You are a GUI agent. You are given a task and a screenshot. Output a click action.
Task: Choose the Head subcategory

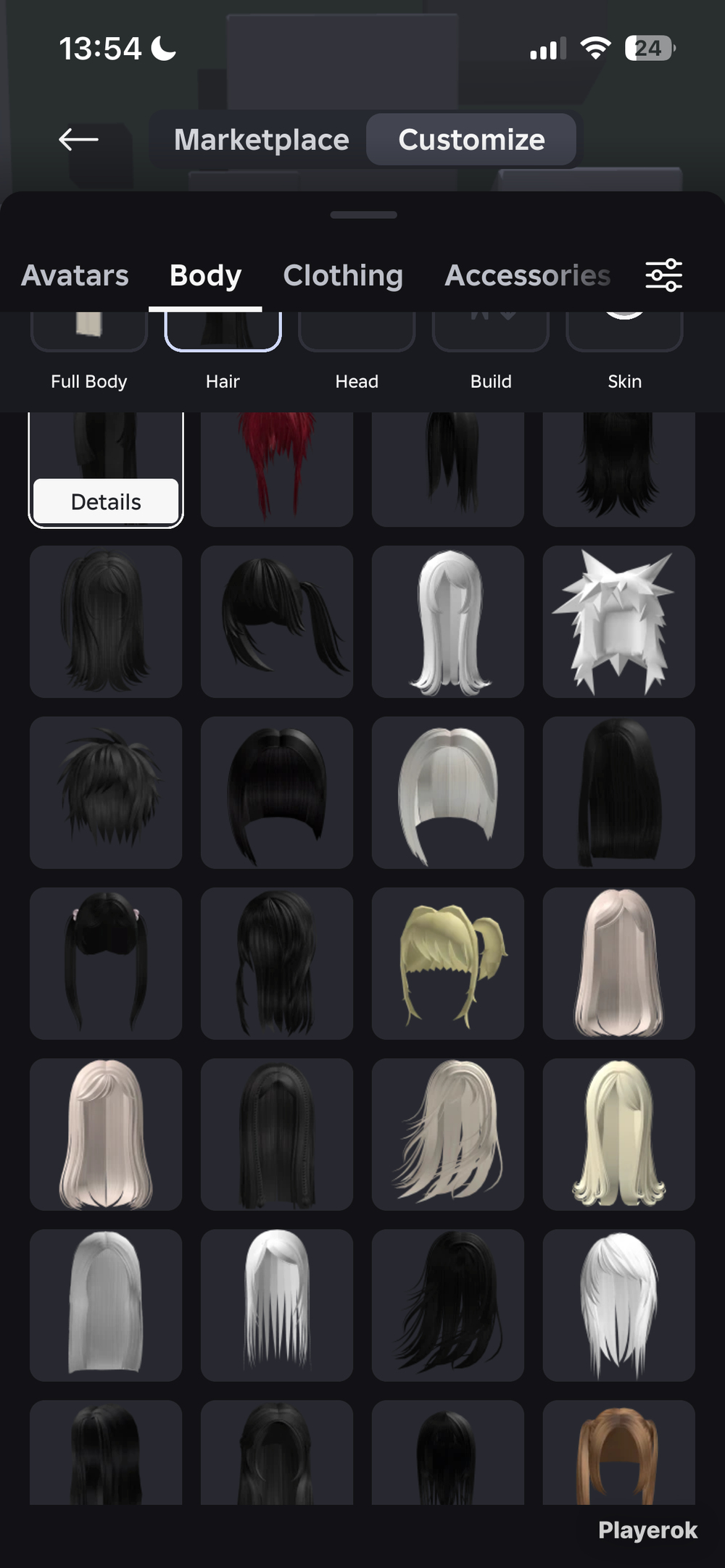[x=357, y=353]
